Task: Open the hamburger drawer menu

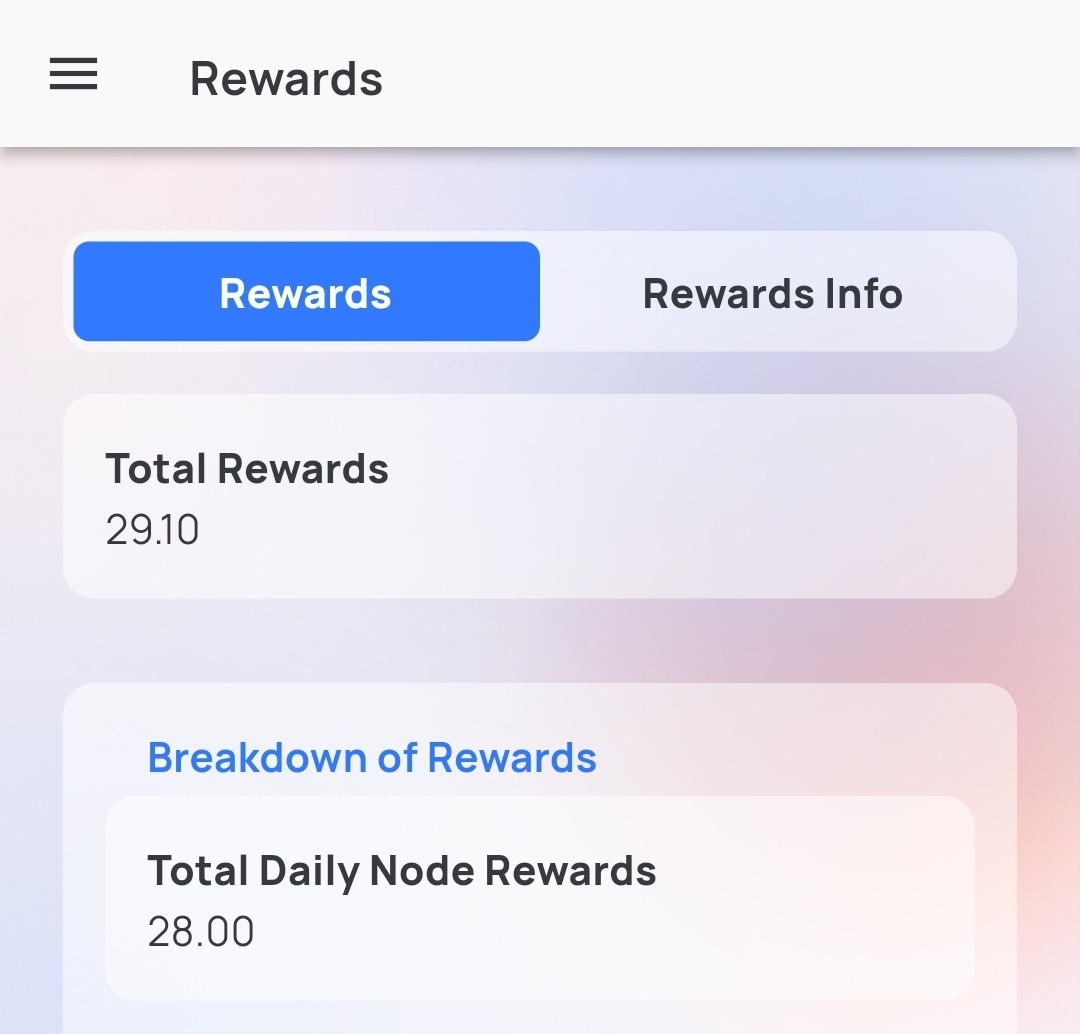Action: 74,74
